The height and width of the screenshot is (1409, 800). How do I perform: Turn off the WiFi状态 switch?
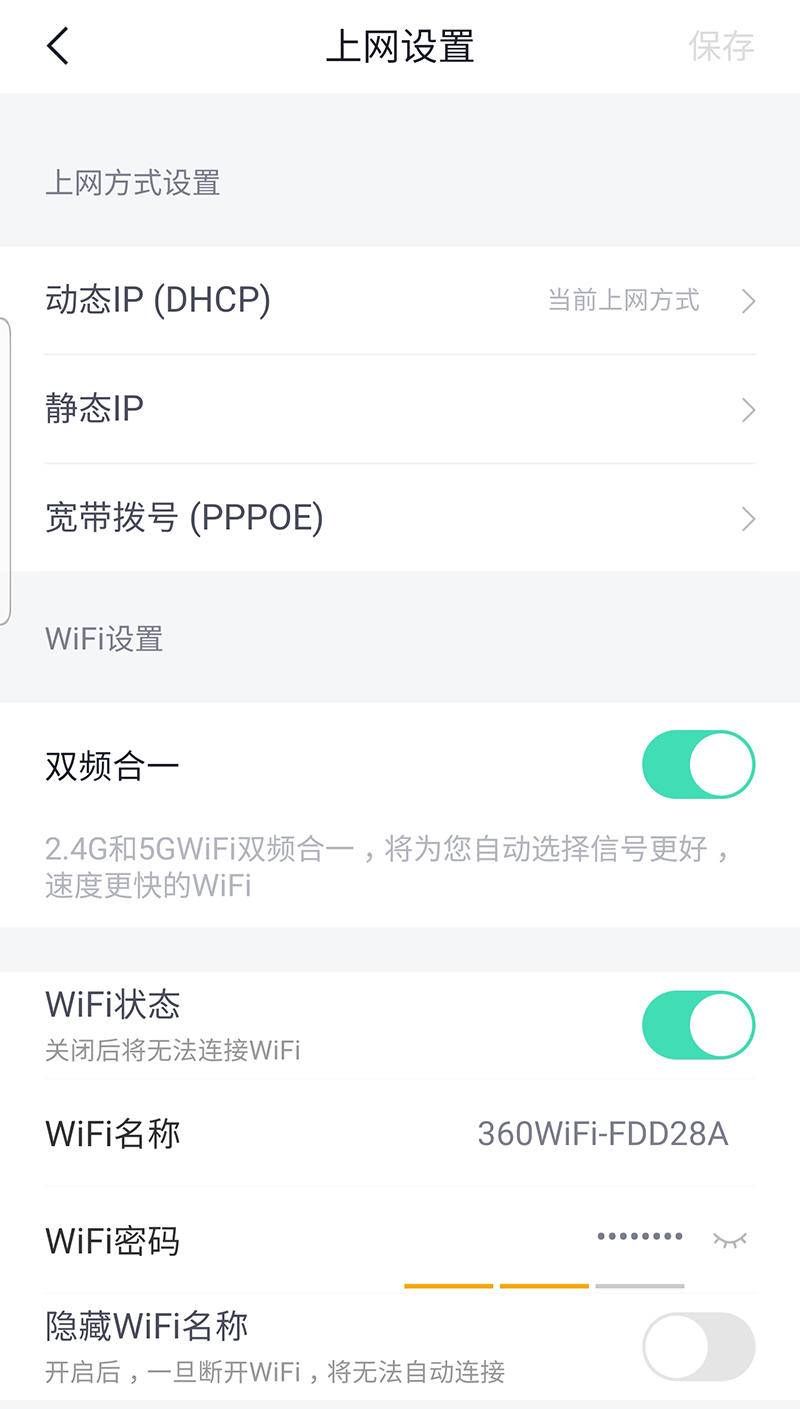(698, 1025)
